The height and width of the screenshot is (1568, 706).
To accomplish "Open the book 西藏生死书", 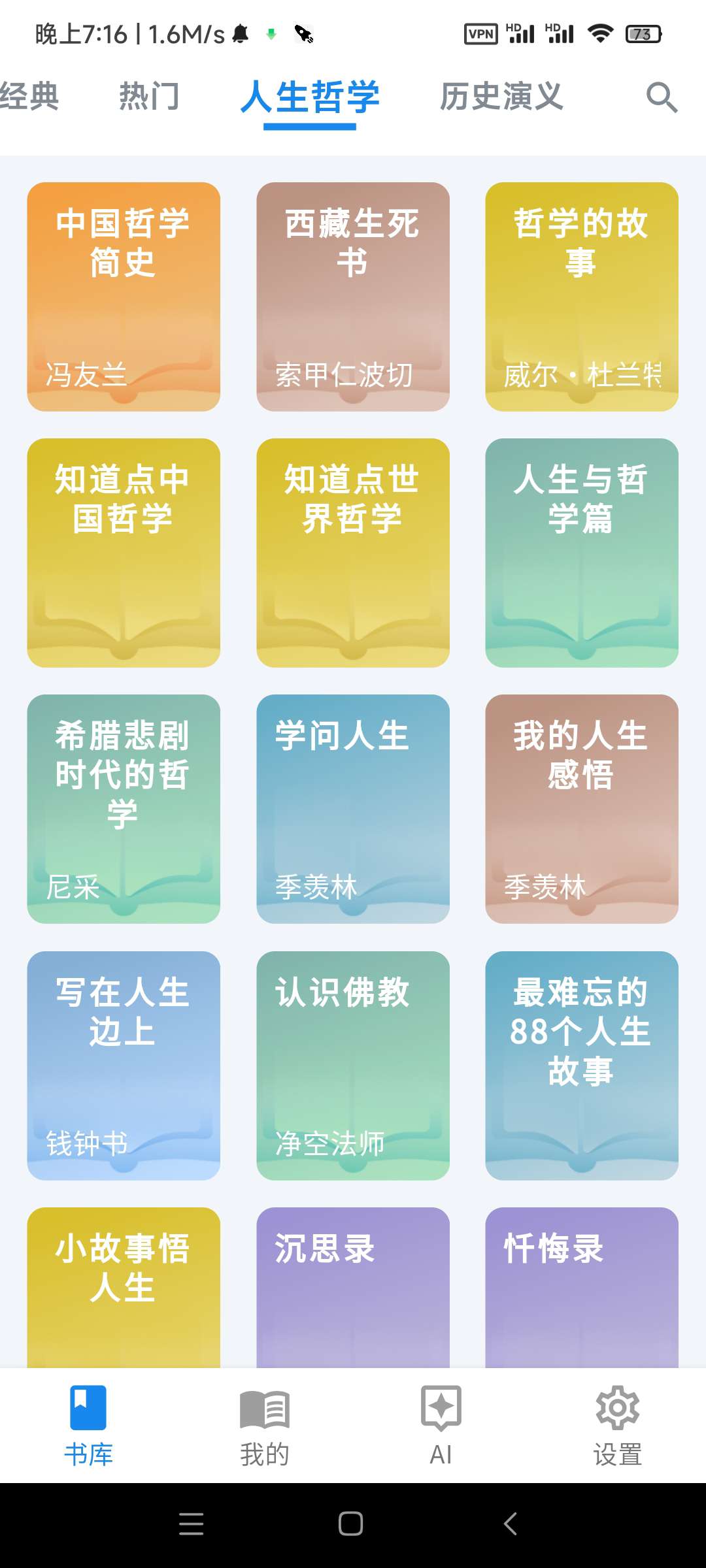I will [353, 297].
